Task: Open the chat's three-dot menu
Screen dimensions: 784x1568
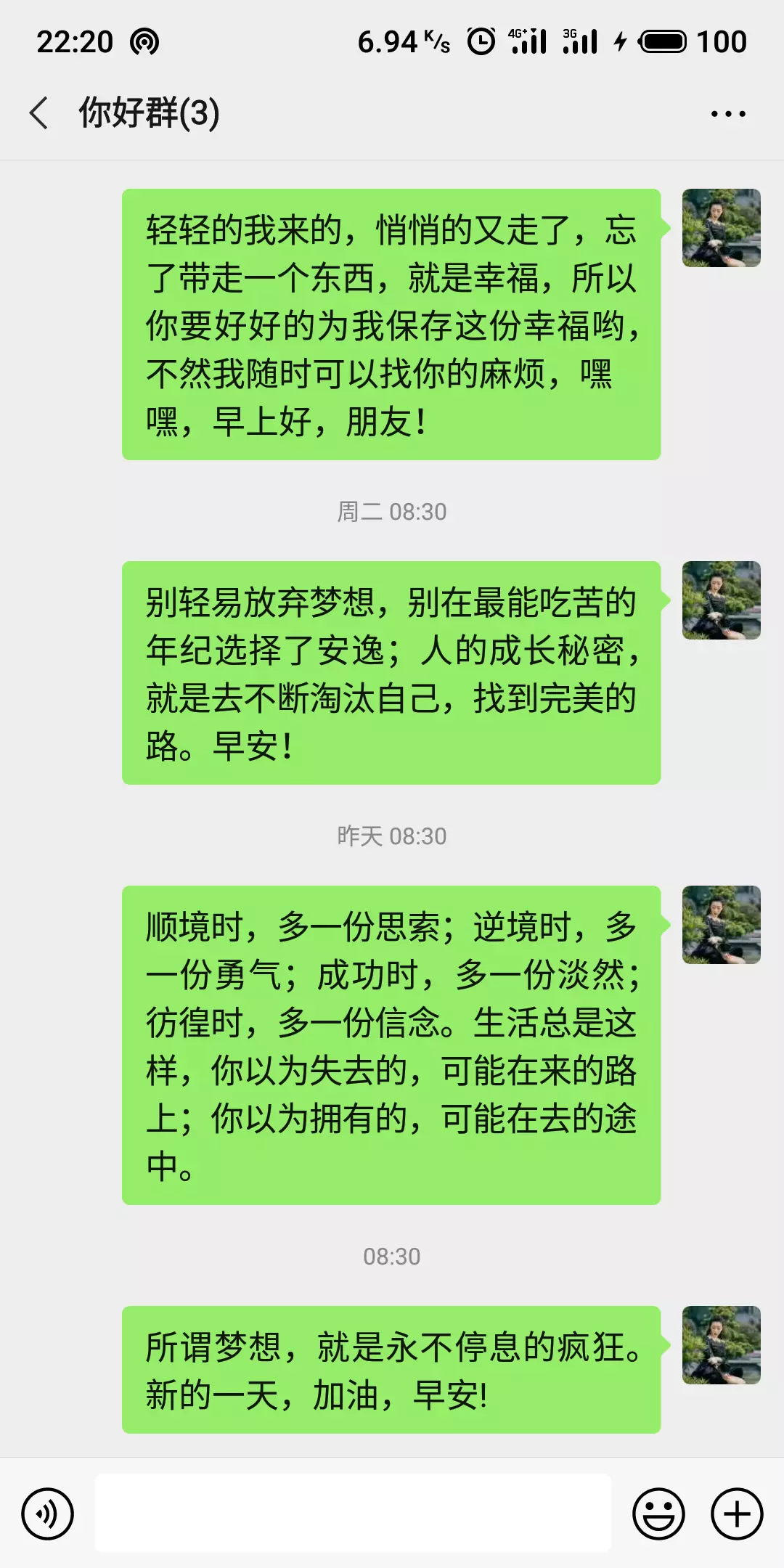Action: [x=728, y=114]
